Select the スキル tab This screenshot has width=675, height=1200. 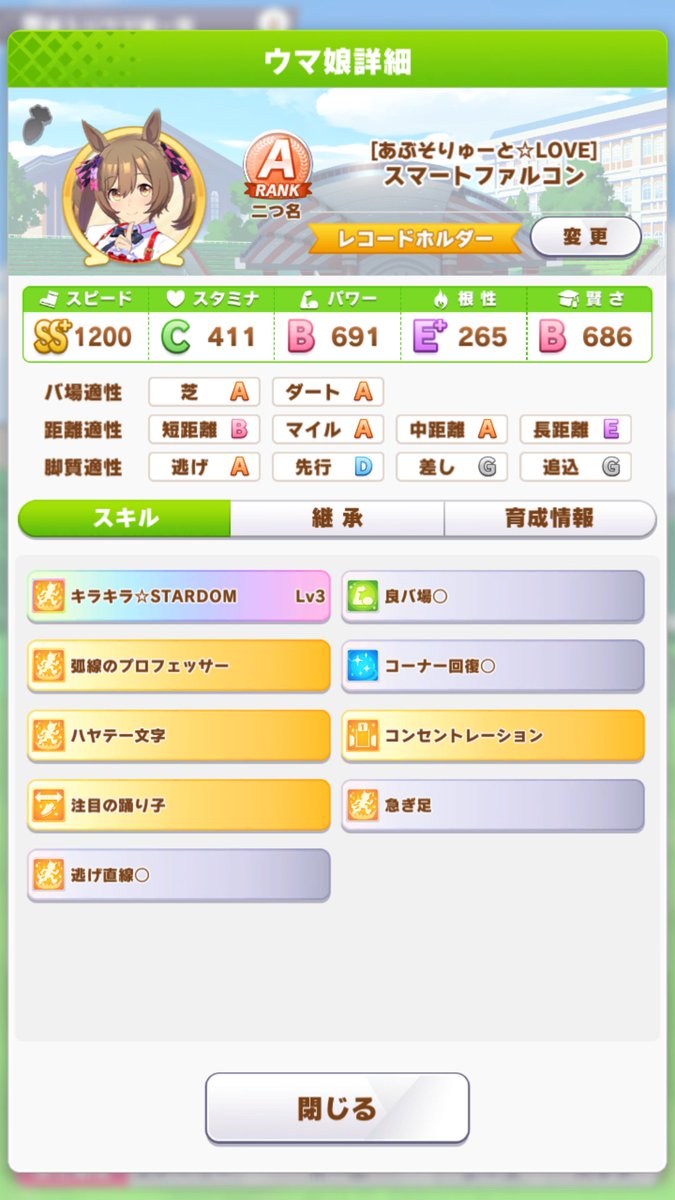[x=125, y=518]
